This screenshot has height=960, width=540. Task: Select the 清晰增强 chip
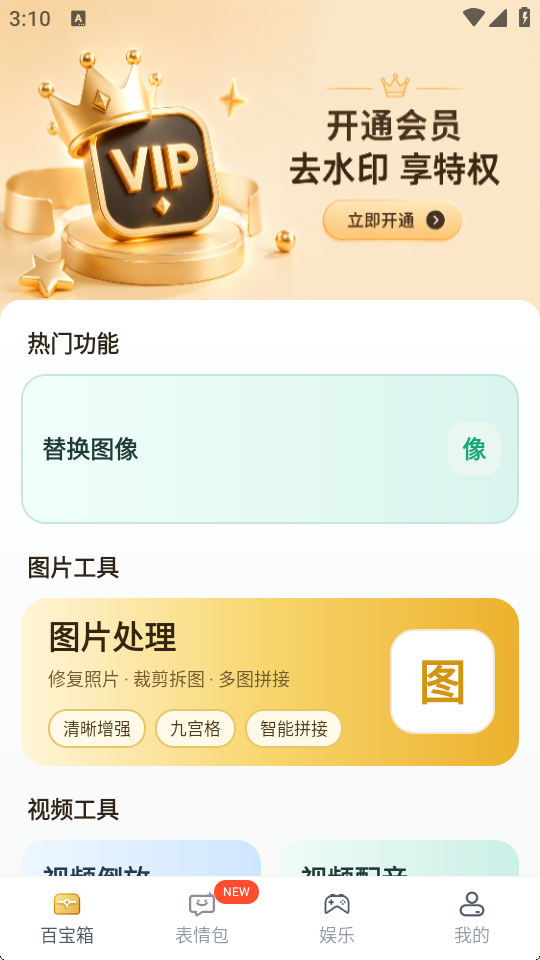[x=97, y=729]
